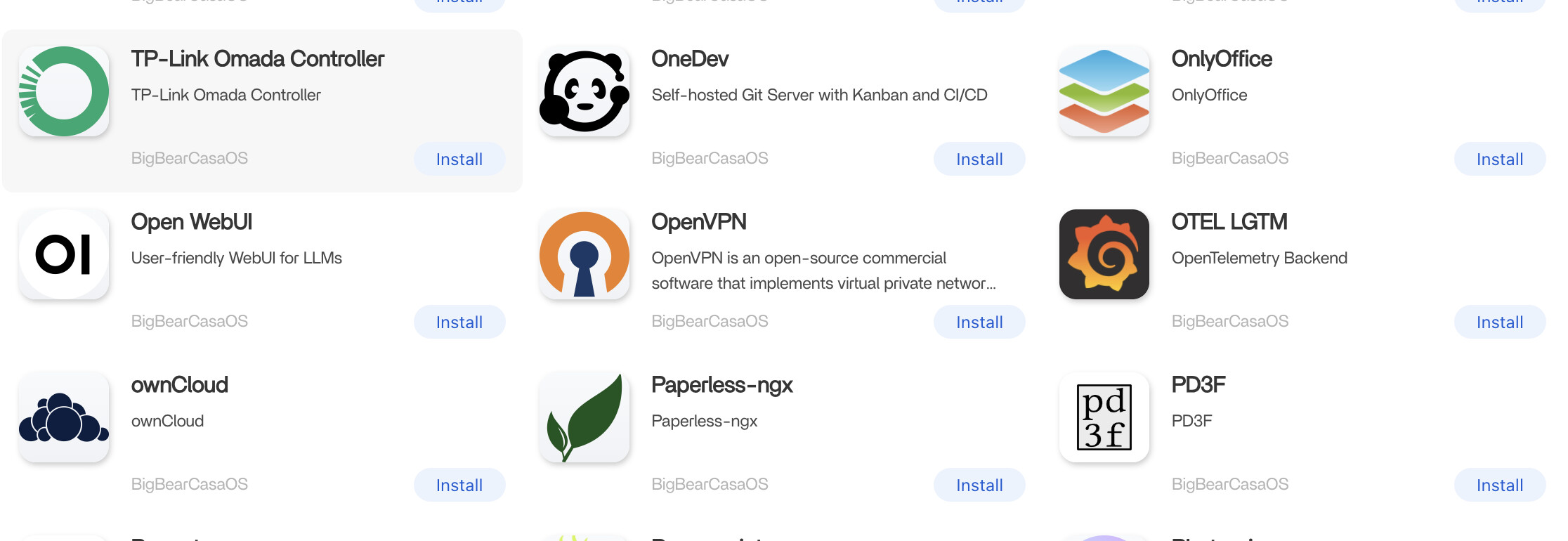Install ownCloud

tap(459, 485)
